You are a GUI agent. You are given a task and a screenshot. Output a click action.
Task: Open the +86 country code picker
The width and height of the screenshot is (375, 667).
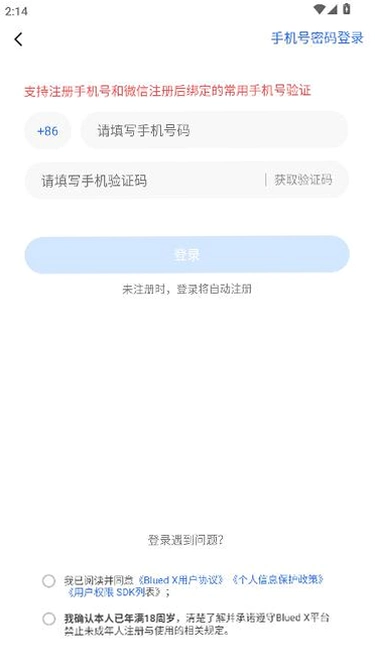point(48,131)
